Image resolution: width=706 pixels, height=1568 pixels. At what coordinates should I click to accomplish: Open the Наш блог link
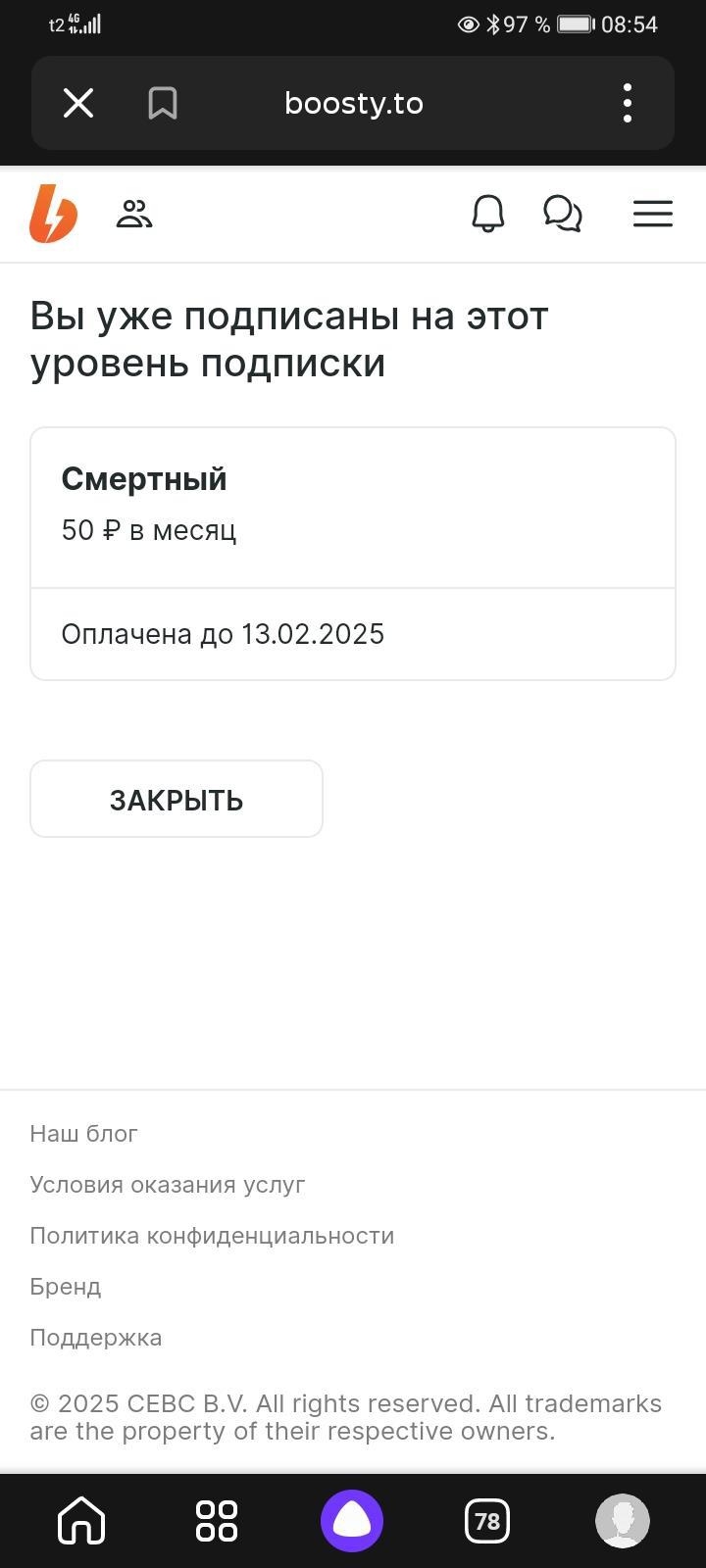[x=83, y=1134]
